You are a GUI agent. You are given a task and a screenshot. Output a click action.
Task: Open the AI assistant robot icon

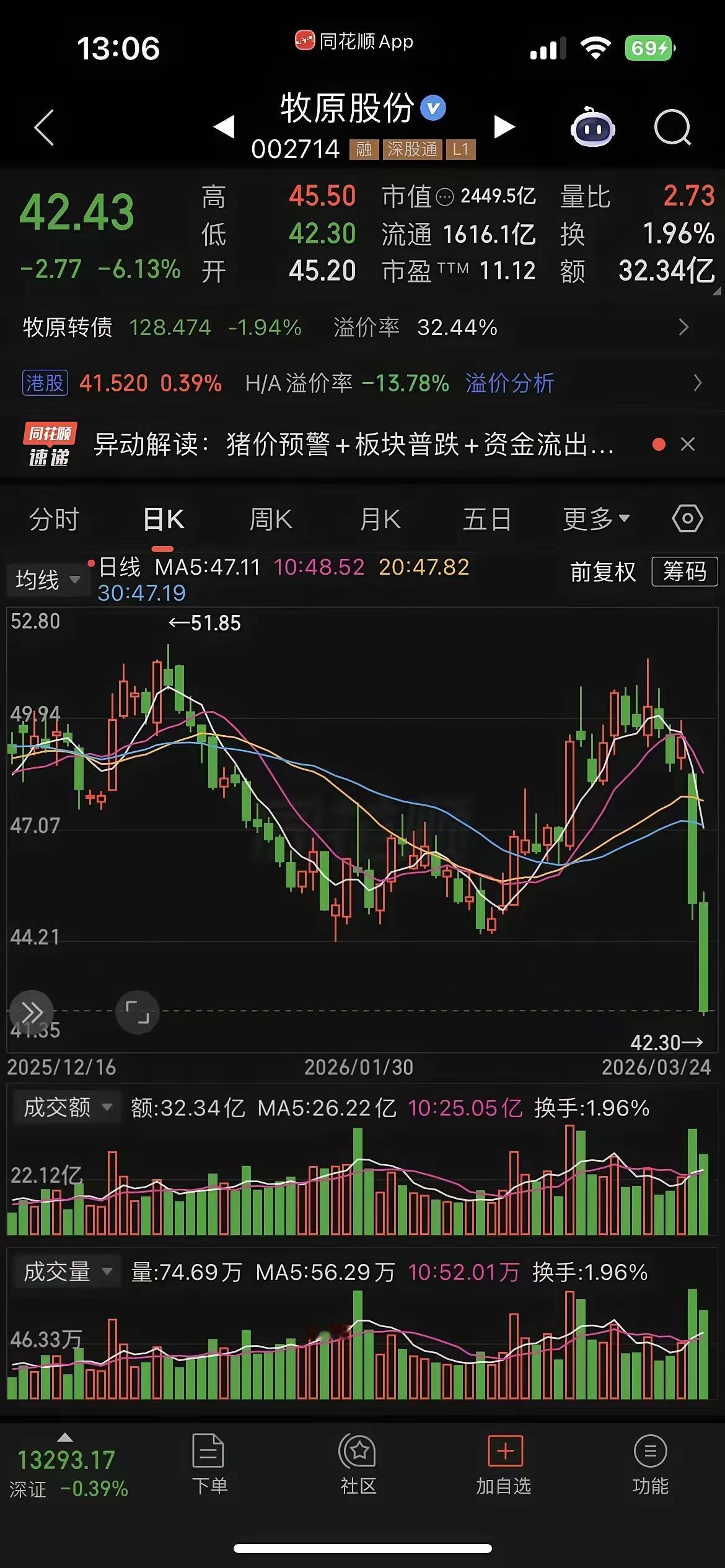pos(594,128)
